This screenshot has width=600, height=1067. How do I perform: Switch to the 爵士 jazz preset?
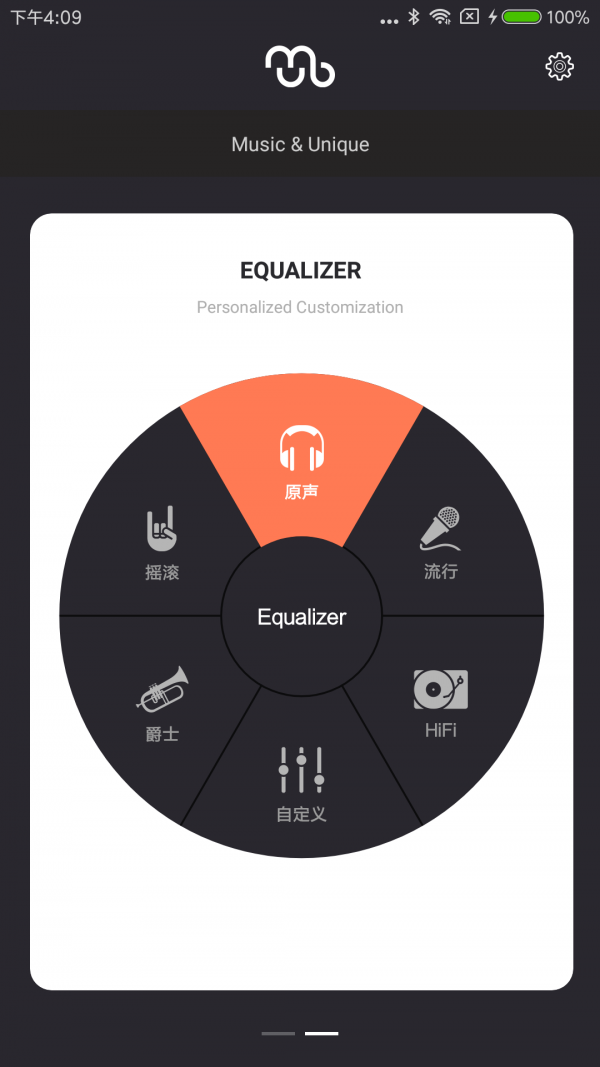point(161,702)
